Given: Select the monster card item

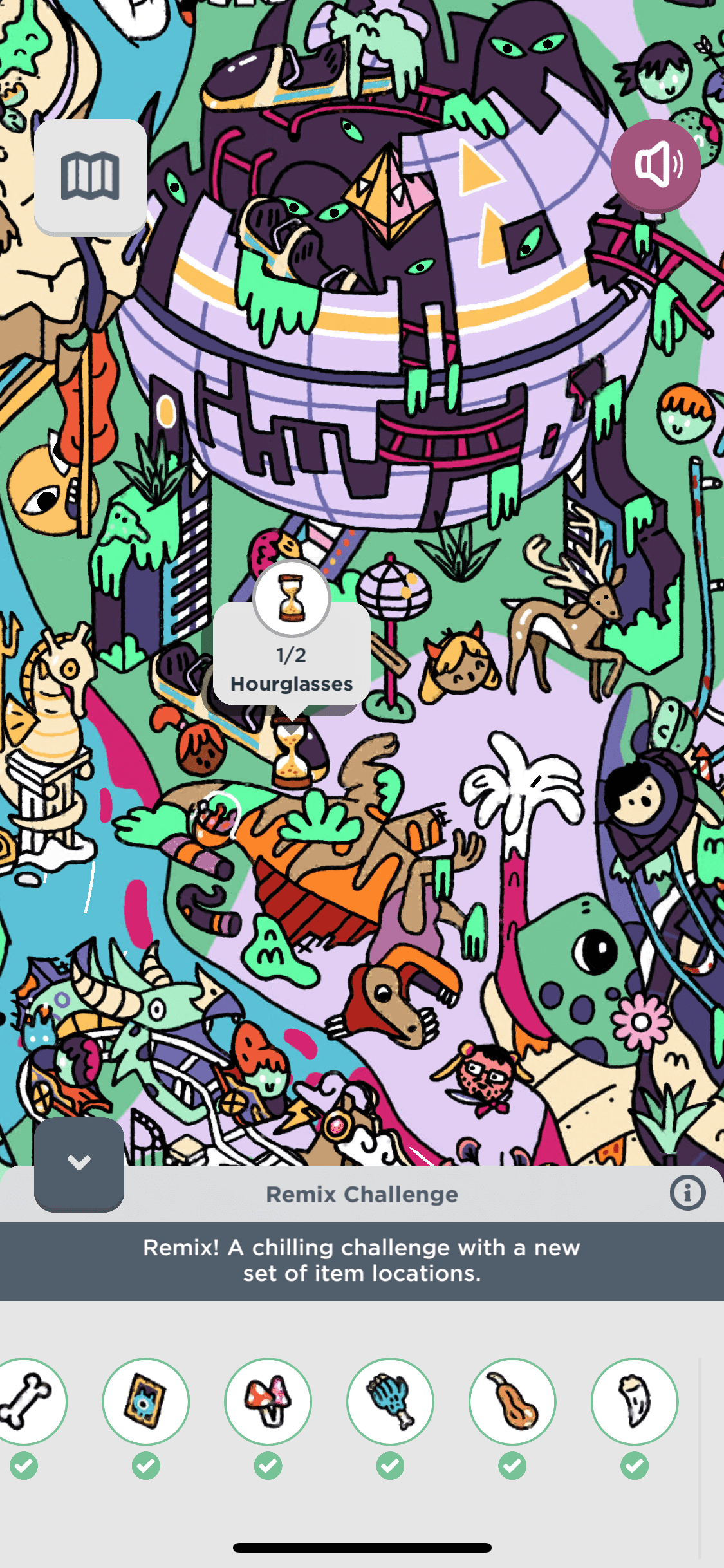Looking at the screenshot, I should (146, 1402).
